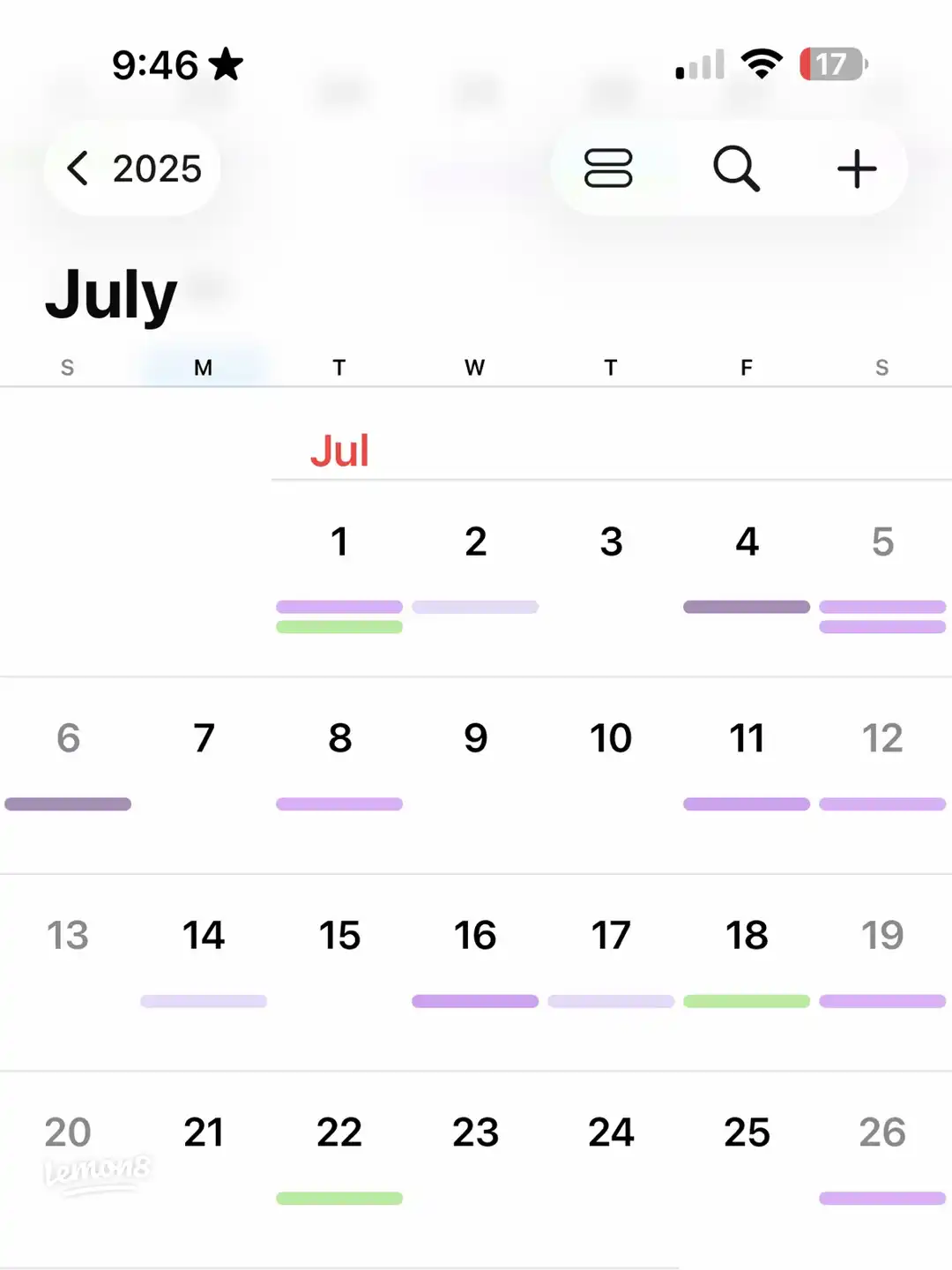
Task: Select Sunday July 13 with no events
Action: click(x=67, y=935)
